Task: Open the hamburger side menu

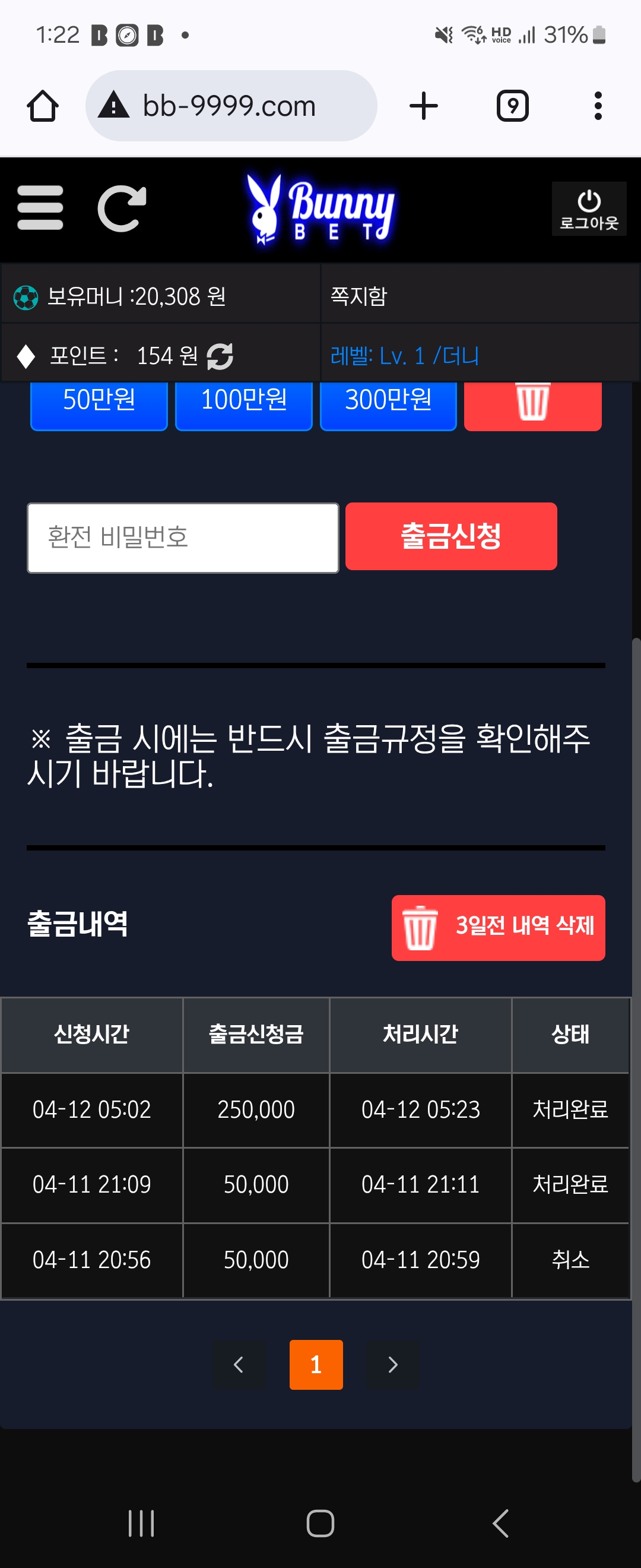Action: coord(40,208)
